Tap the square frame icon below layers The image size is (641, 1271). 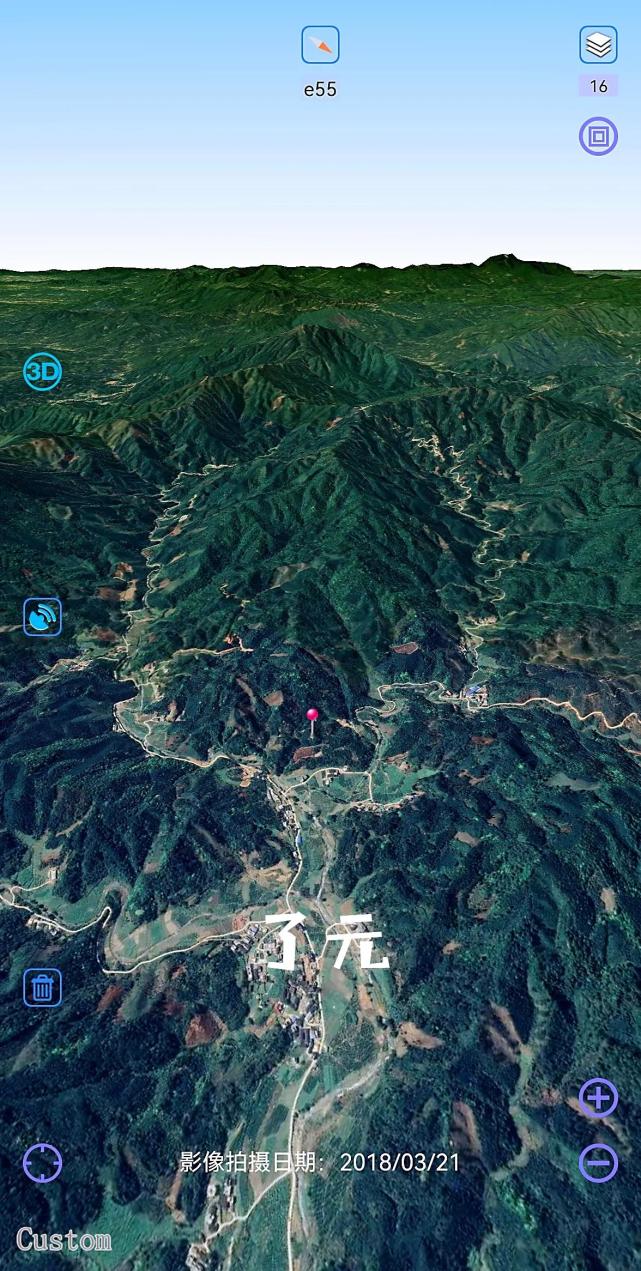(598, 136)
